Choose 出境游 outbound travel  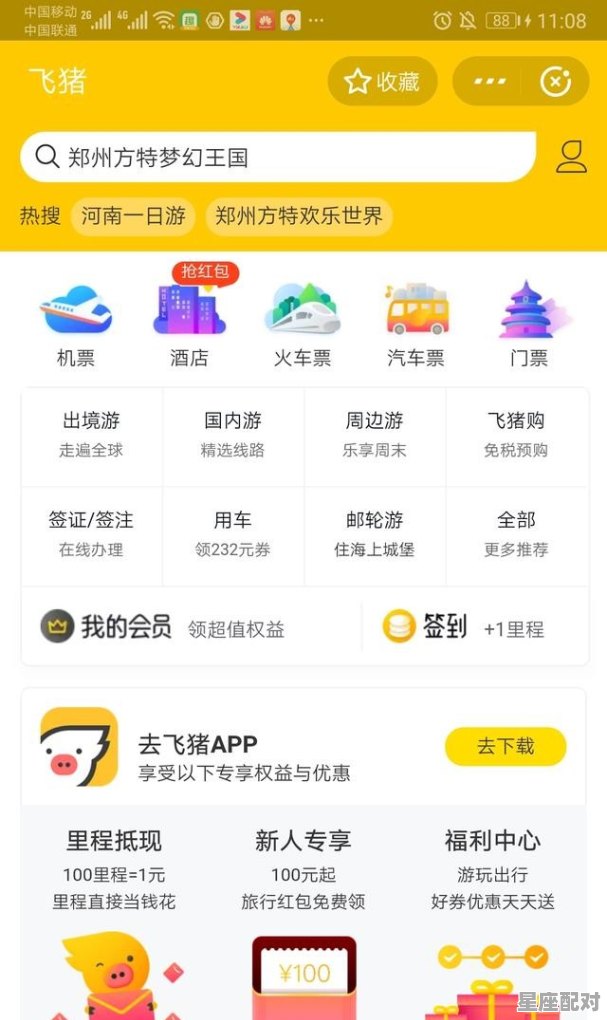tap(91, 434)
